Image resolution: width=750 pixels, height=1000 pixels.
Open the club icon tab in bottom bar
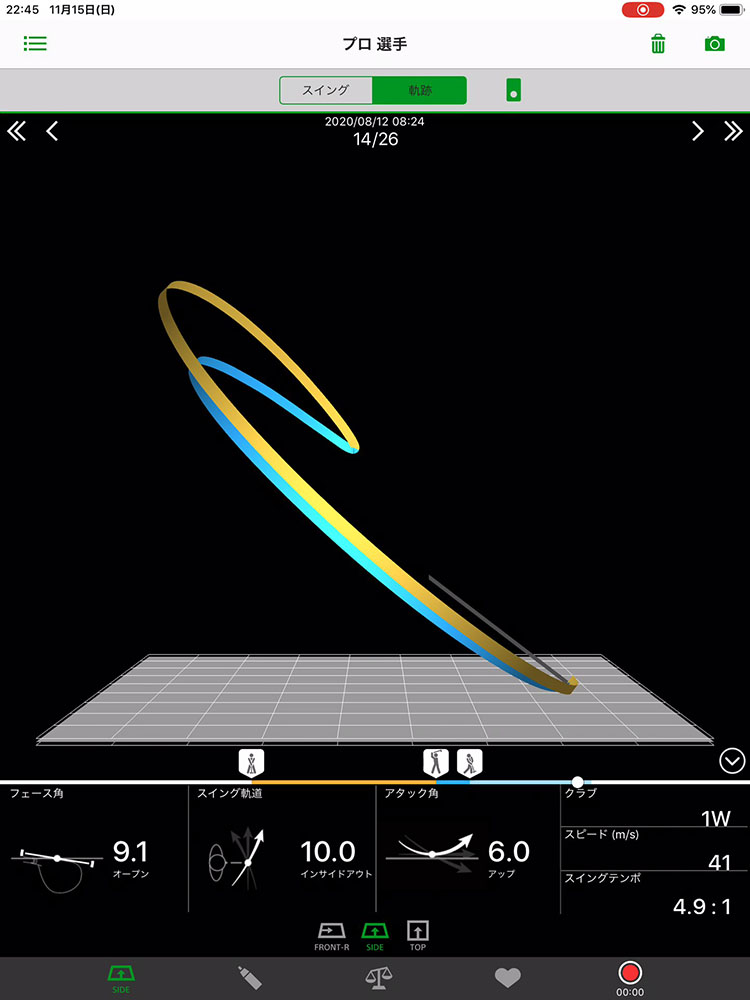click(245, 978)
